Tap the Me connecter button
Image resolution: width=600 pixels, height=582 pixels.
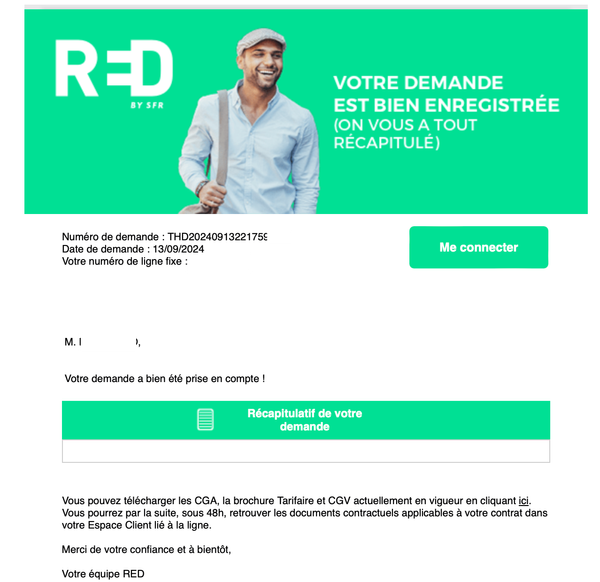[478, 247]
